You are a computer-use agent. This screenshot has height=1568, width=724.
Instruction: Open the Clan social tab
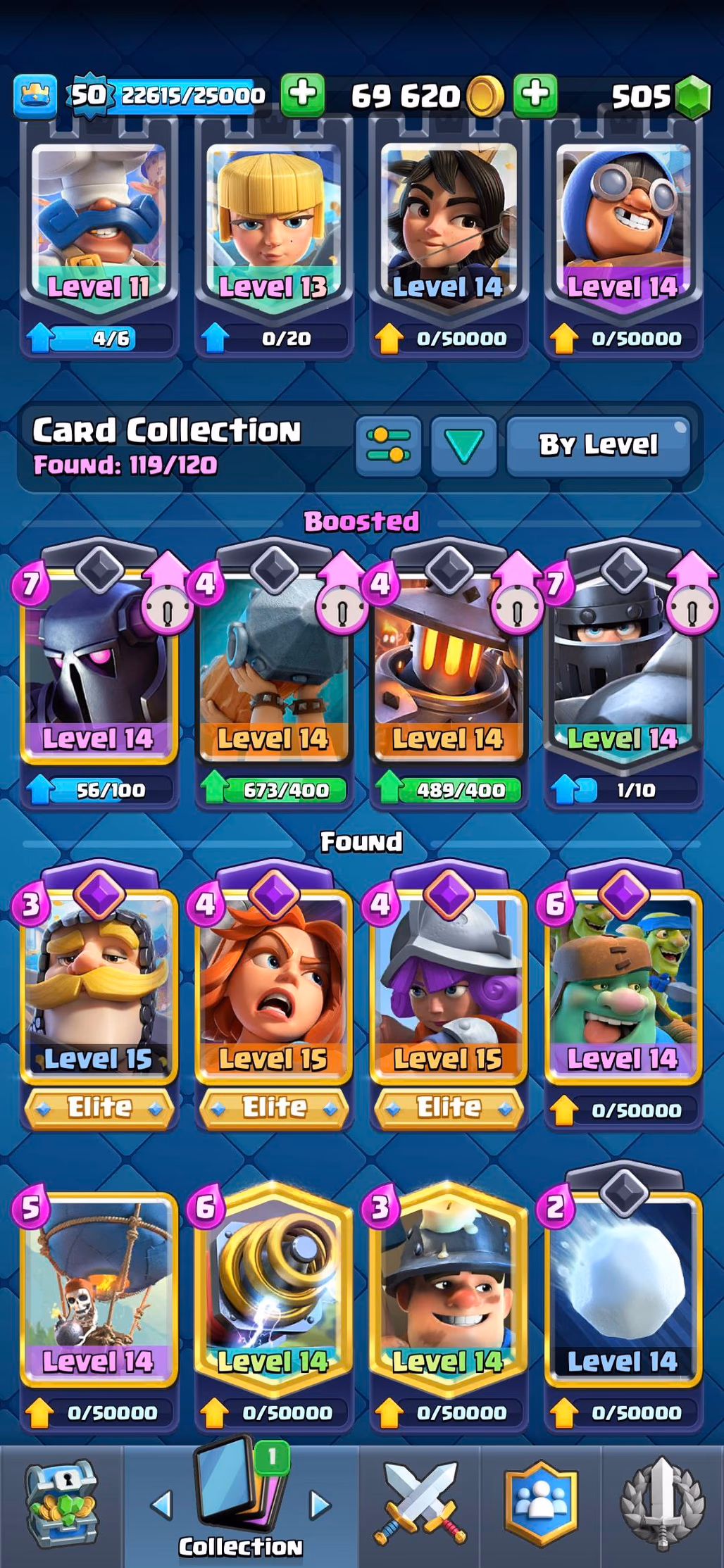pos(541,1505)
